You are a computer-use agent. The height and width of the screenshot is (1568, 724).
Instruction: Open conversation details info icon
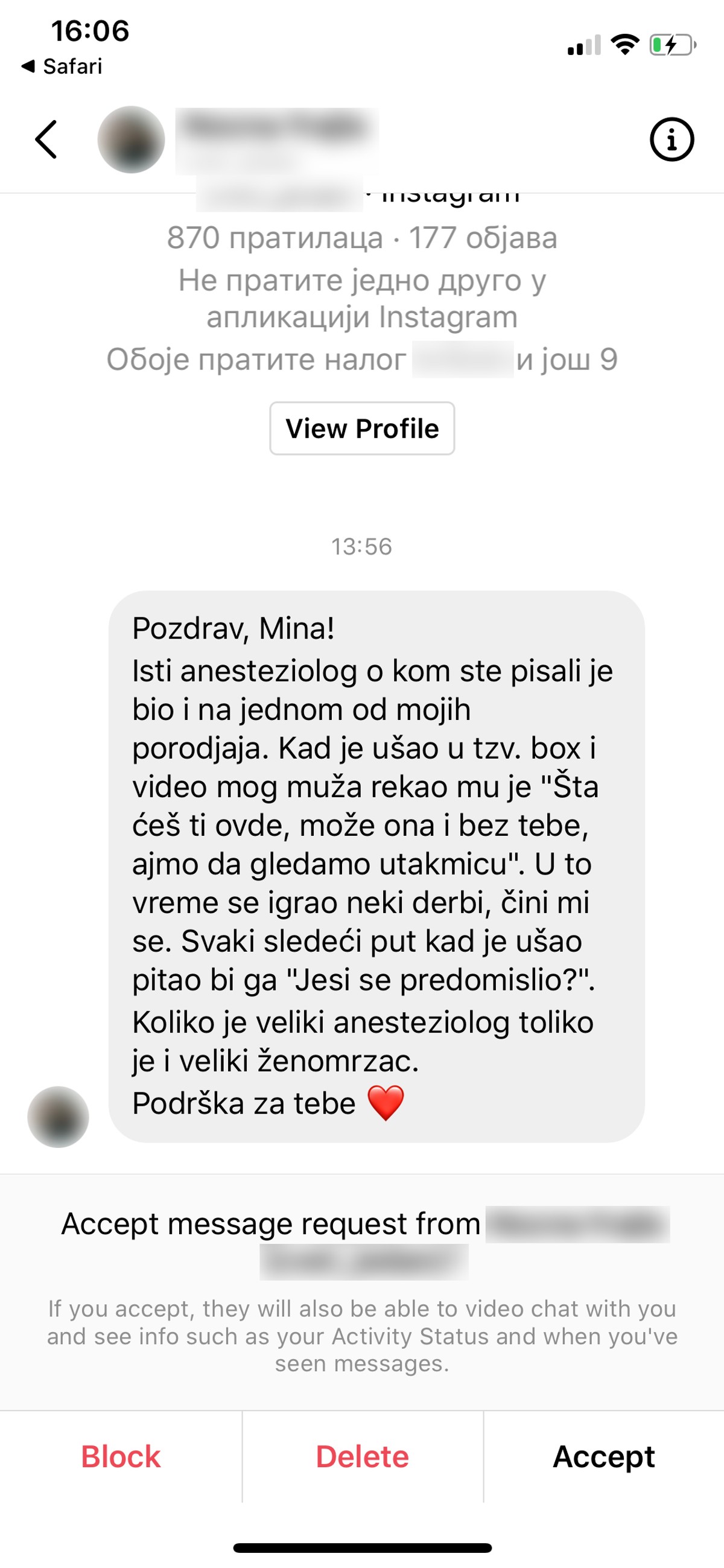671,139
